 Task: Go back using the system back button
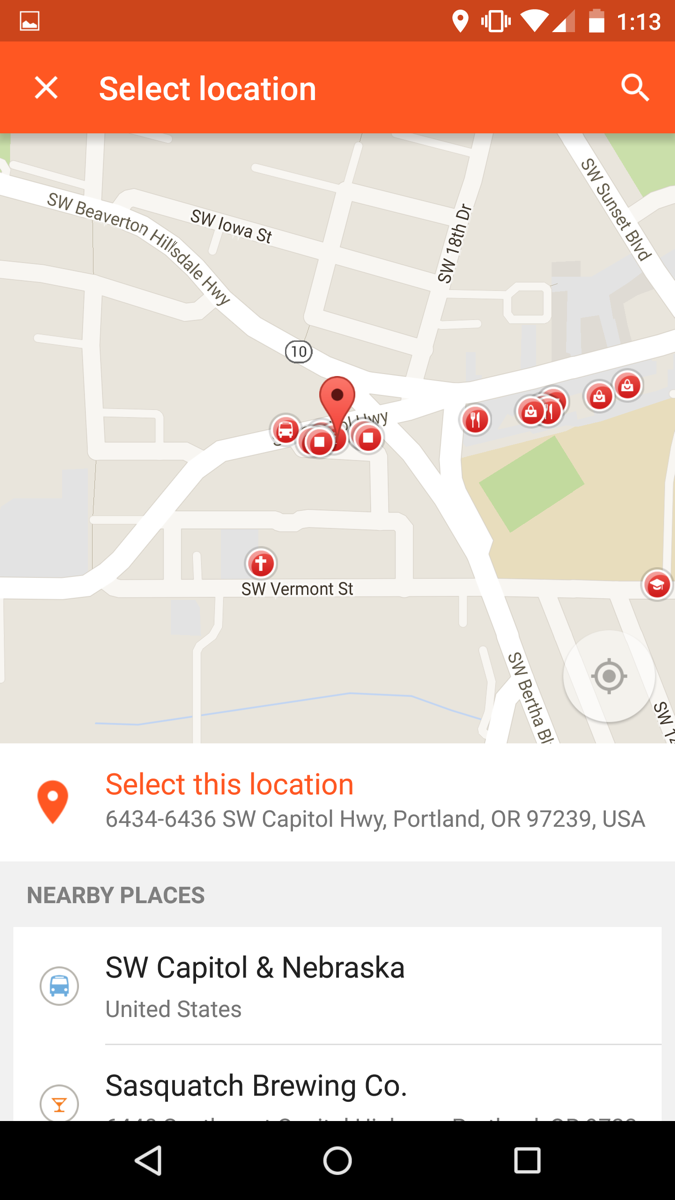coord(148,1160)
